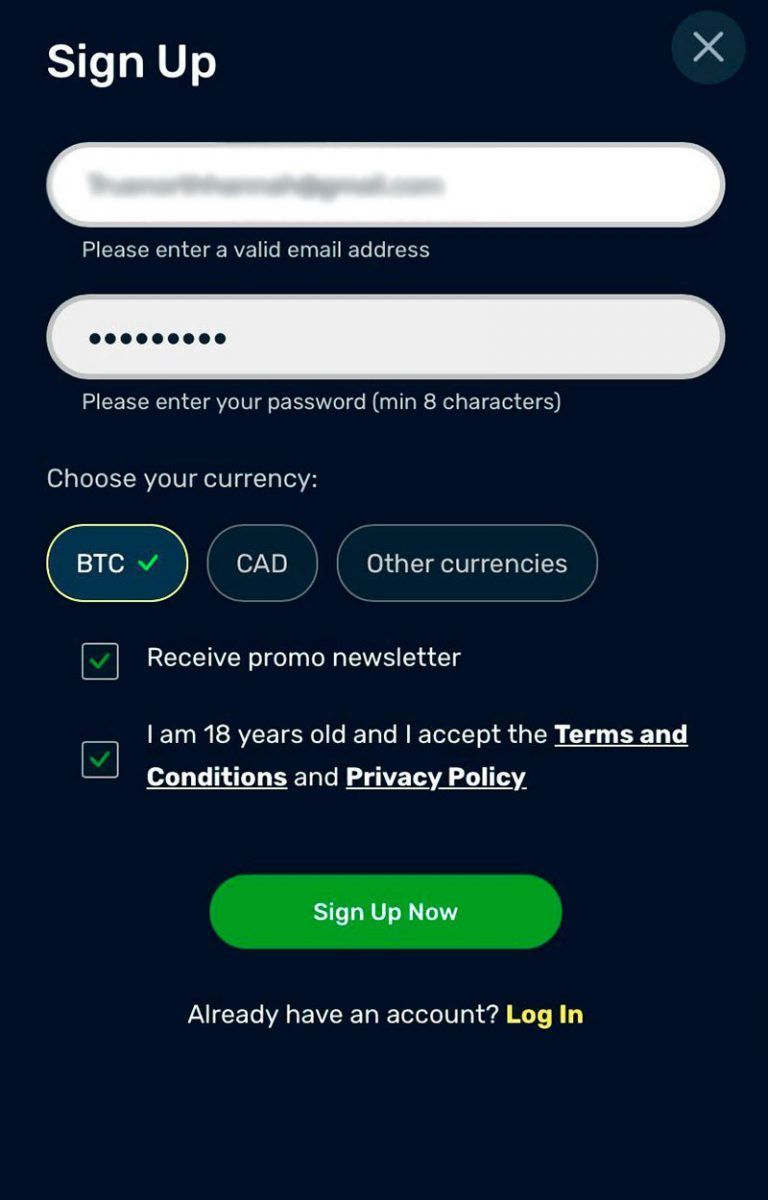Close the Sign Up dialog
Screen dimensions: 768x1200
point(708,47)
